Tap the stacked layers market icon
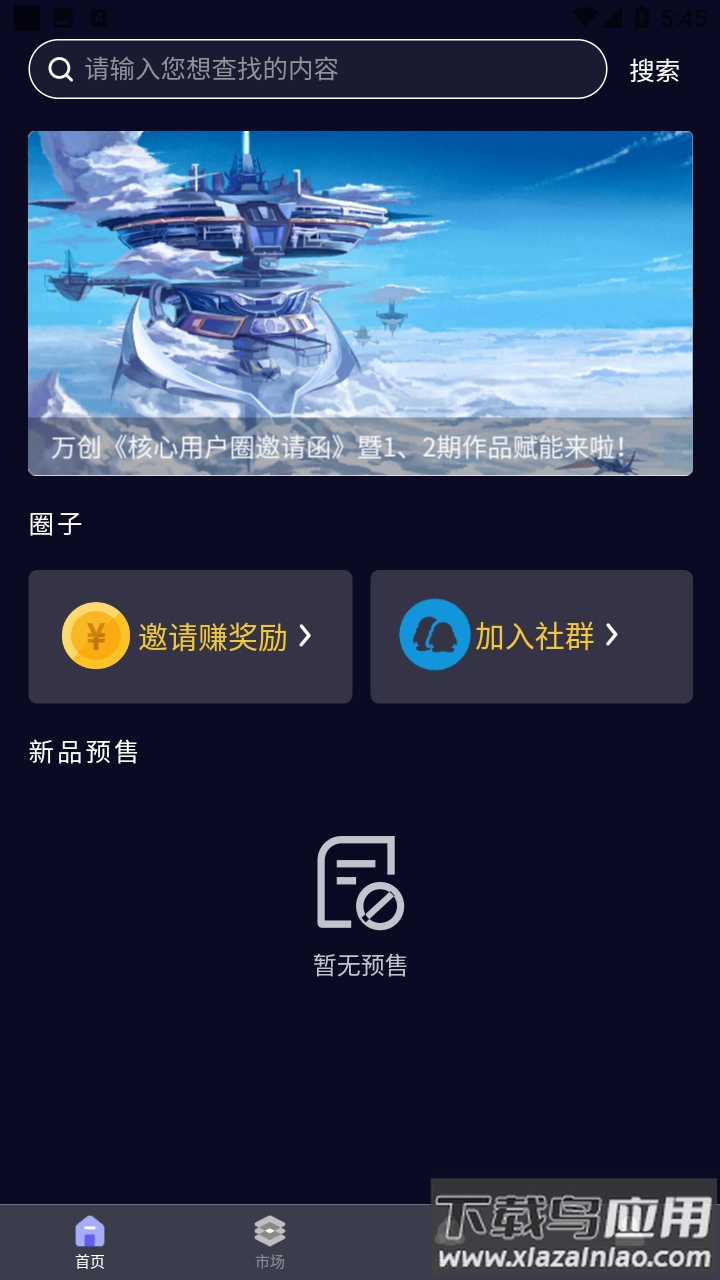This screenshot has width=720, height=1280. (x=269, y=1231)
